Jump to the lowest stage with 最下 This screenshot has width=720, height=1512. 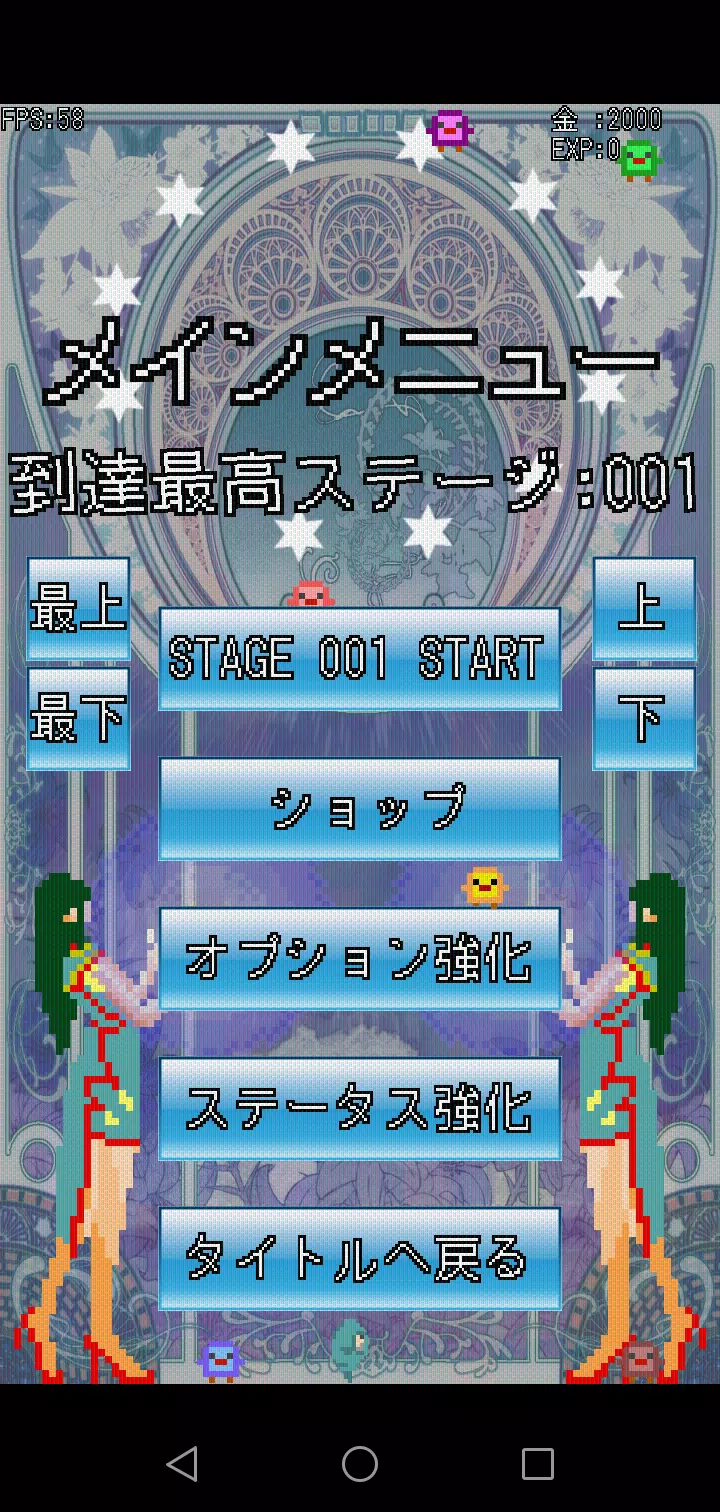[x=78, y=718]
